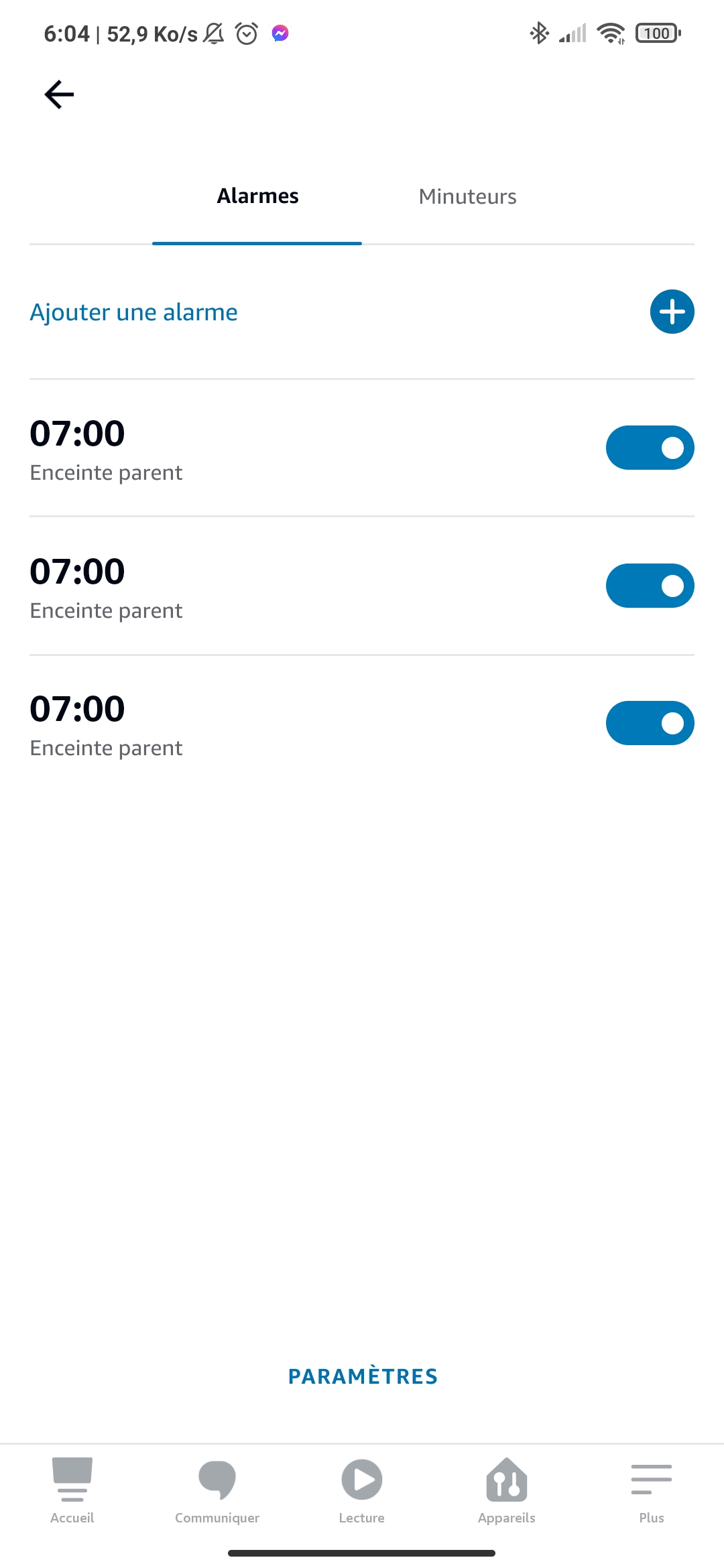
Task: Go to Accueil in the bottom bar
Action: [x=72, y=1490]
